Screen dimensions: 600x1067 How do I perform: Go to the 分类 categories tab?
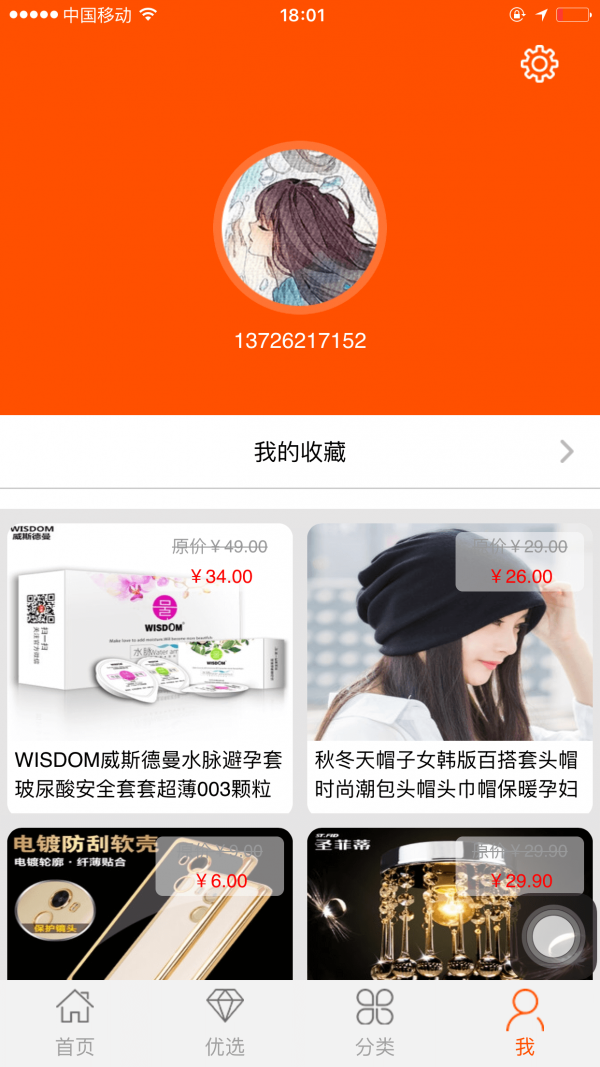[x=375, y=1023]
